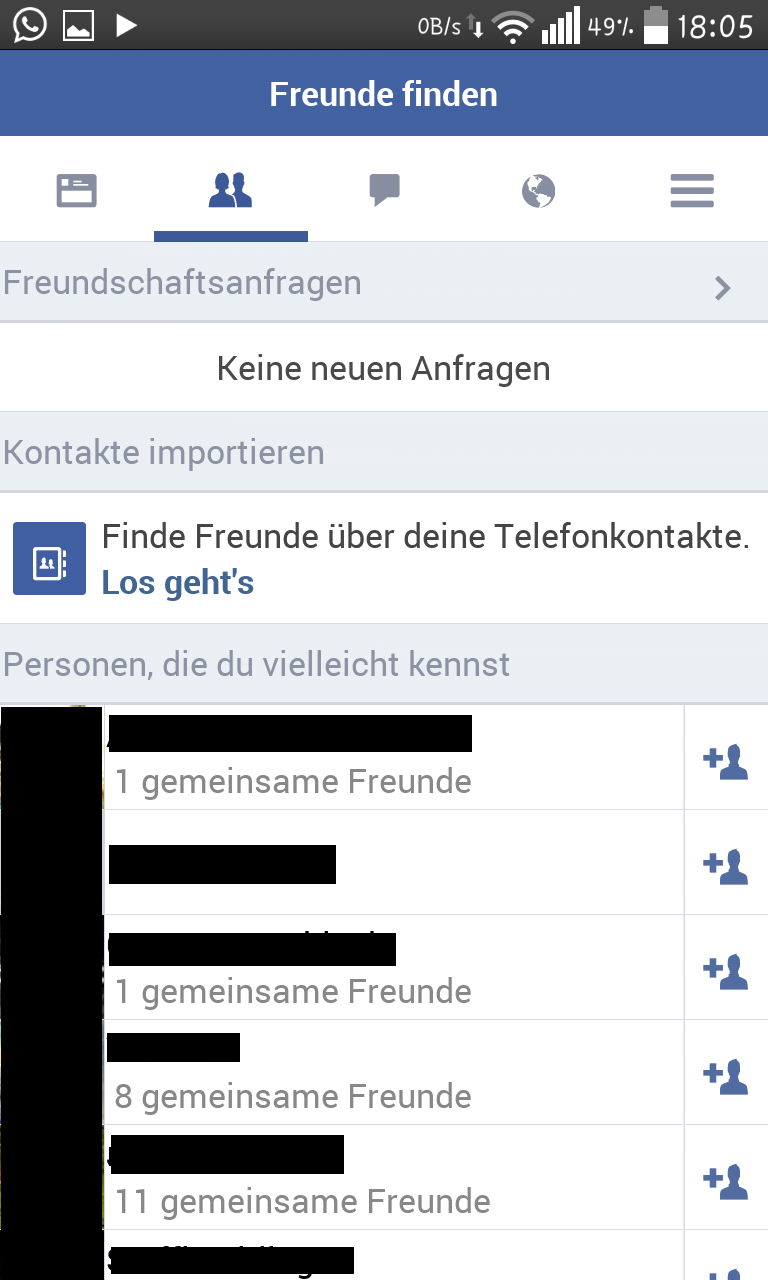Switch to the News Feed tab

(x=77, y=190)
